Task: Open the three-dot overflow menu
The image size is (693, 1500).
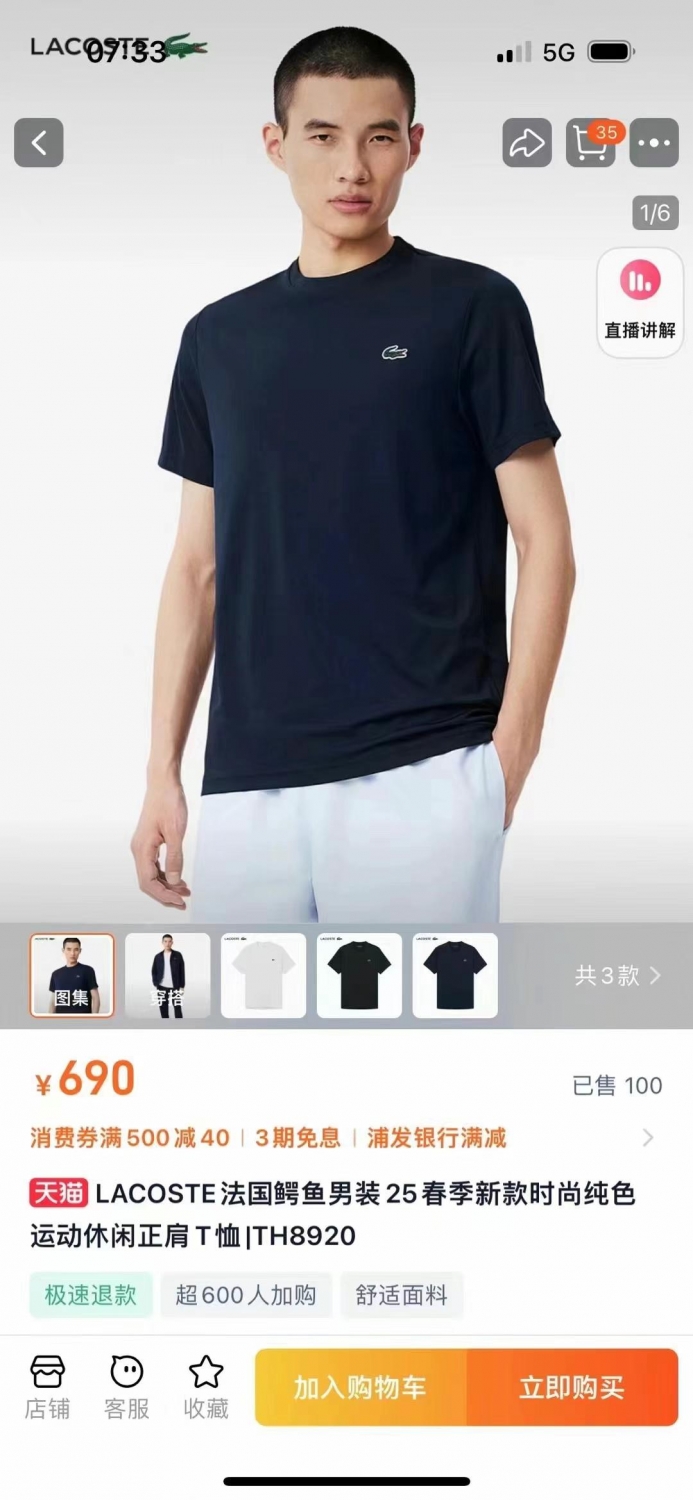Action: [654, 143]
